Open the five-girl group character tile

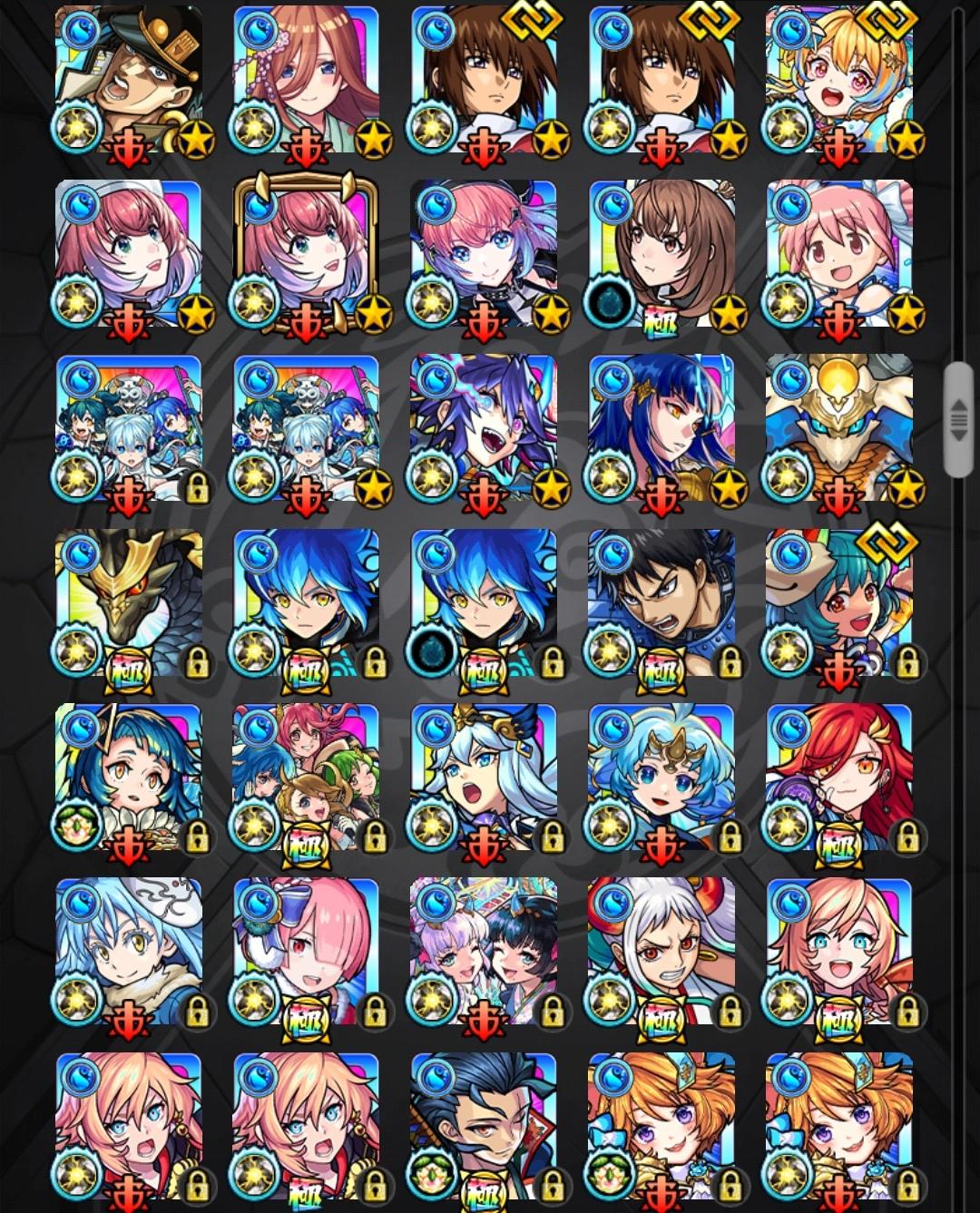(x=306, y=778)
